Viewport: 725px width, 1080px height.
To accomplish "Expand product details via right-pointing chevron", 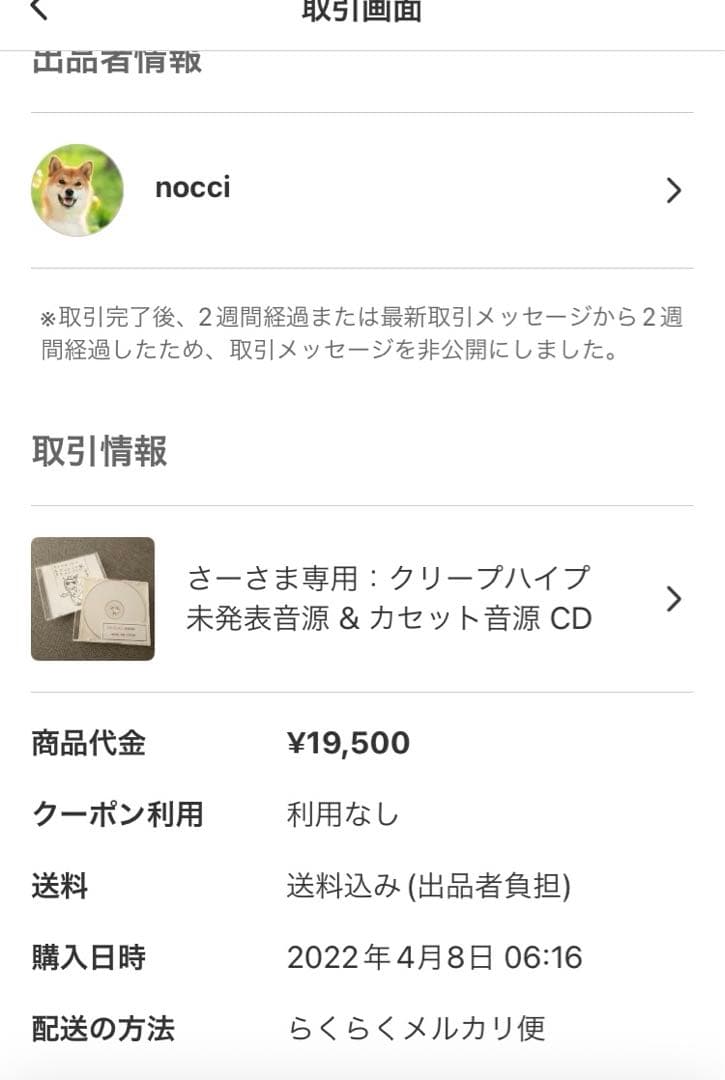I will (674, 598).
